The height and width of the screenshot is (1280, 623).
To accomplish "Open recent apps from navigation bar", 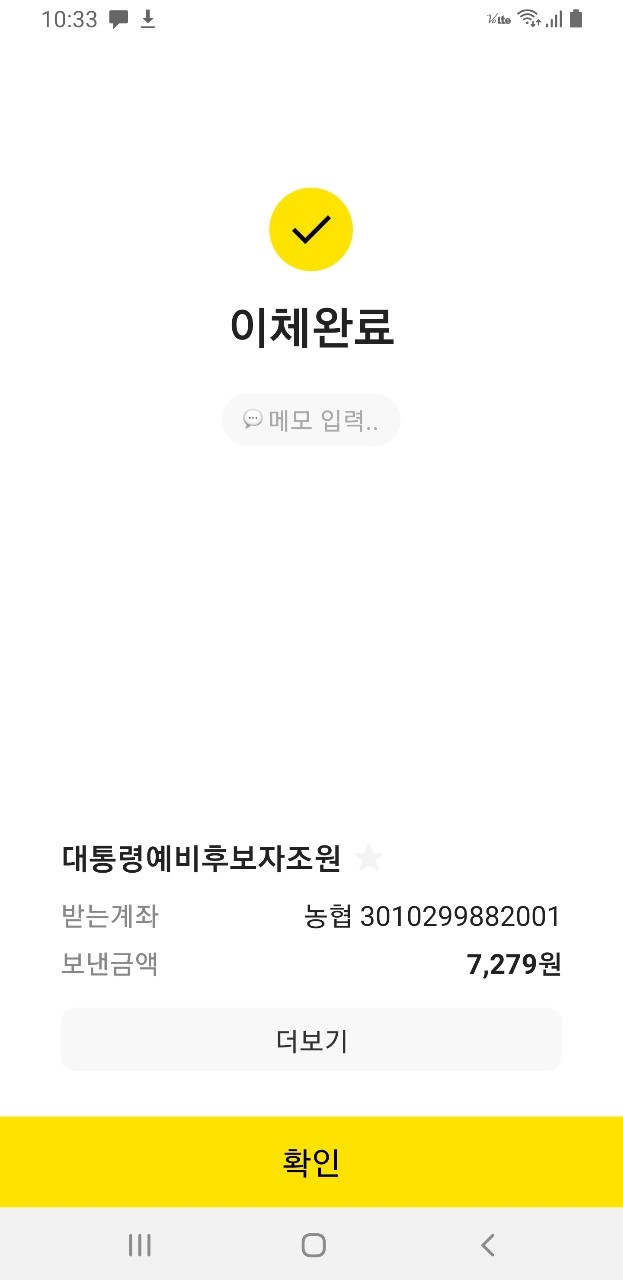I will (139, 1245).
